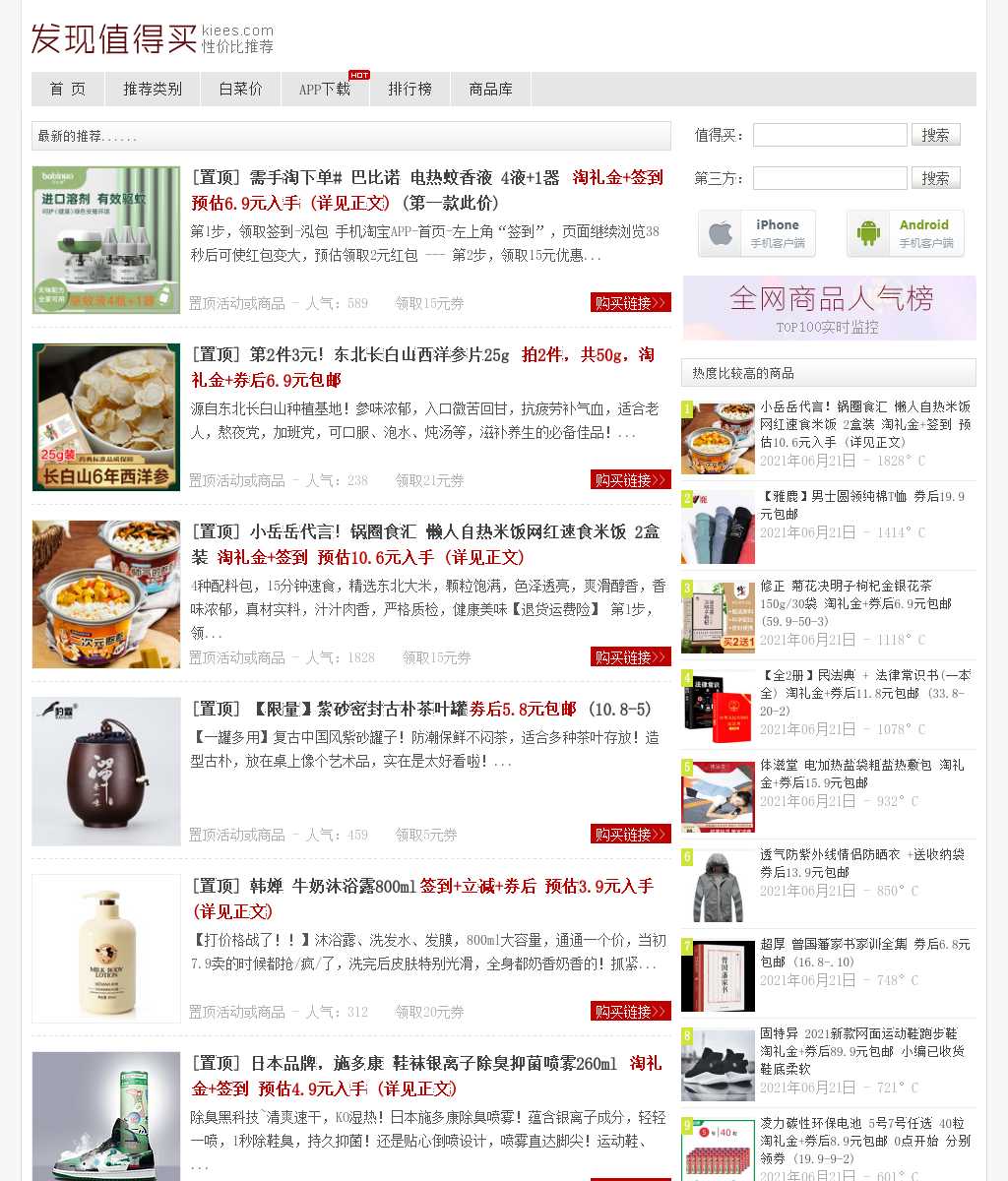Download the iPhone 手机客户端
This screenshot has width=1008, height=1181.
pyautogui.click(x=757, y=233)
